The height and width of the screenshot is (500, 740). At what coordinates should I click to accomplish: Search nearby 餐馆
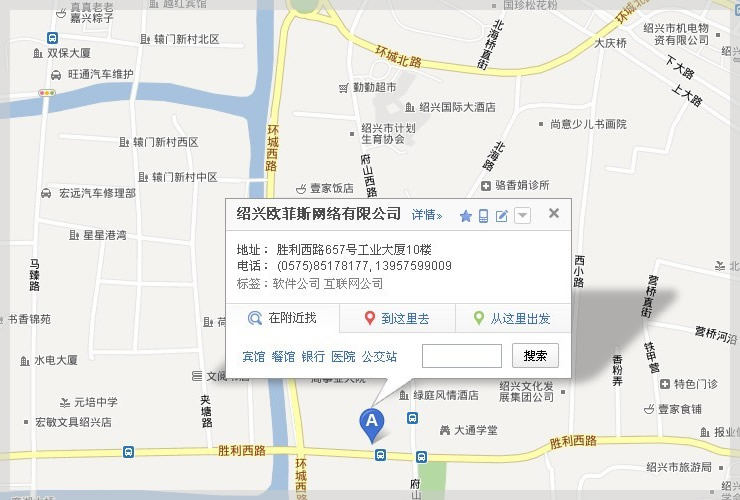coord(283,357)
